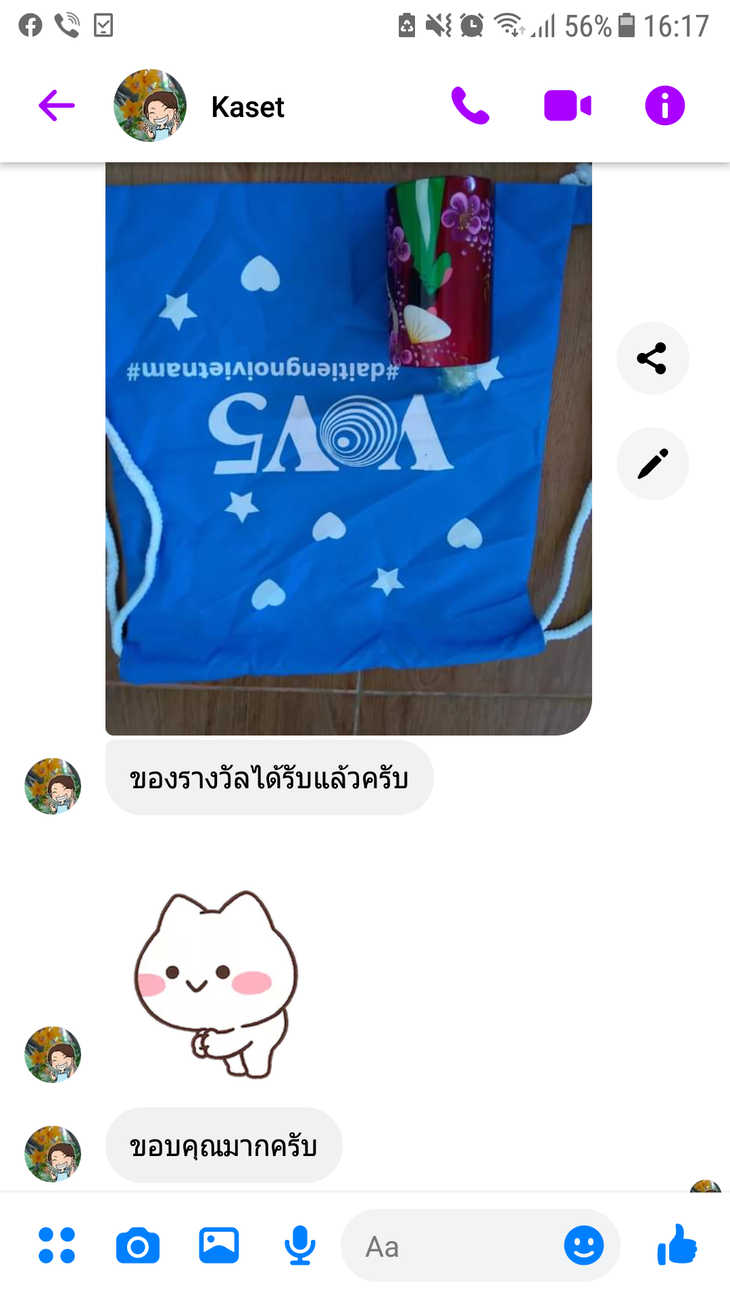Open conversation info for Kaset
730x1298 pixels.
(665, 105)
